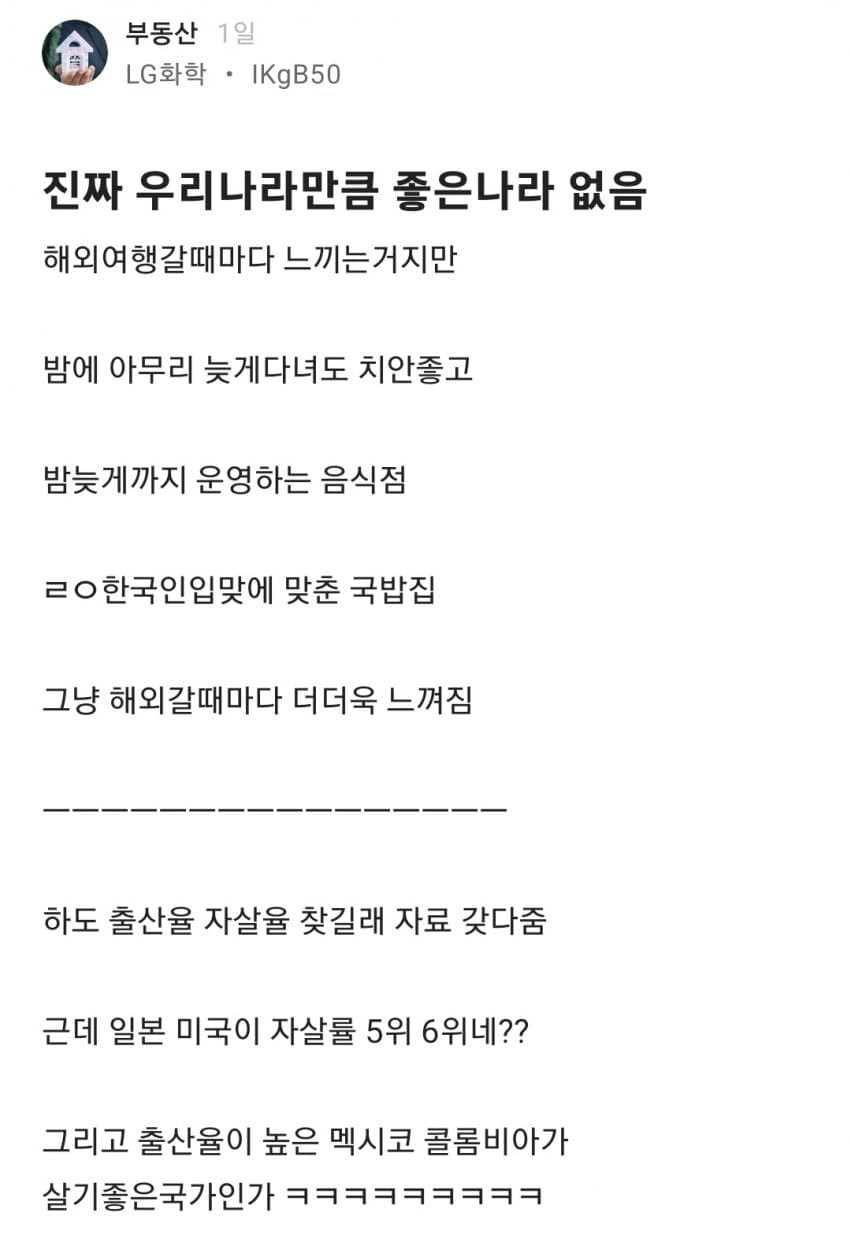Tap the LG화학 company name
Viewport: 850px width, 1242px height.
(165, 75)
